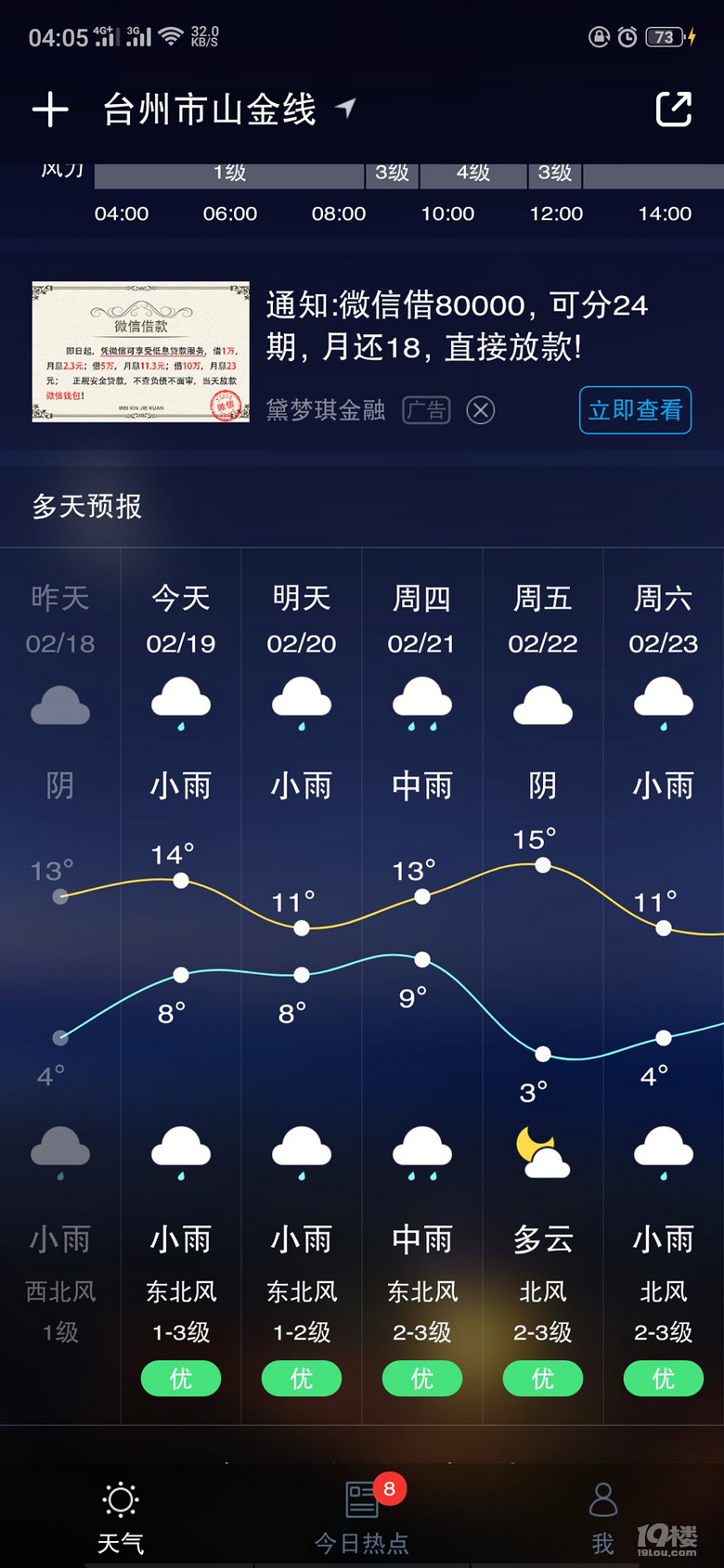View tomorrow's 02/20 forecast details
The width and height of the screenshot is (724, 1568).
302,984
